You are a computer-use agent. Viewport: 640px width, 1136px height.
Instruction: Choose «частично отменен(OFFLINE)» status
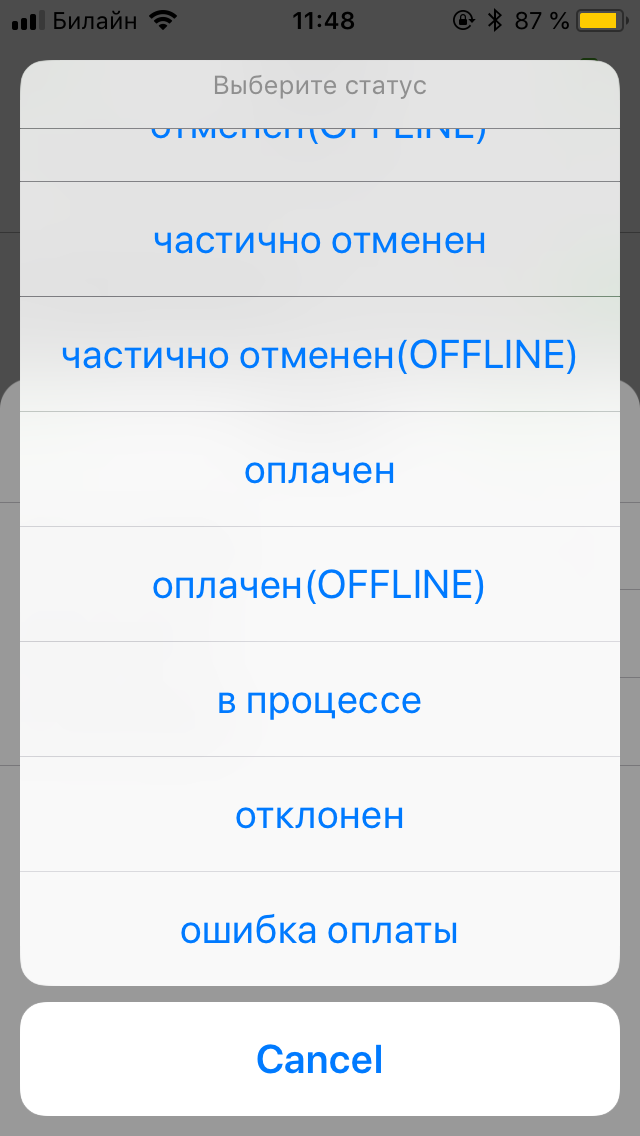(x=320, y=355)
